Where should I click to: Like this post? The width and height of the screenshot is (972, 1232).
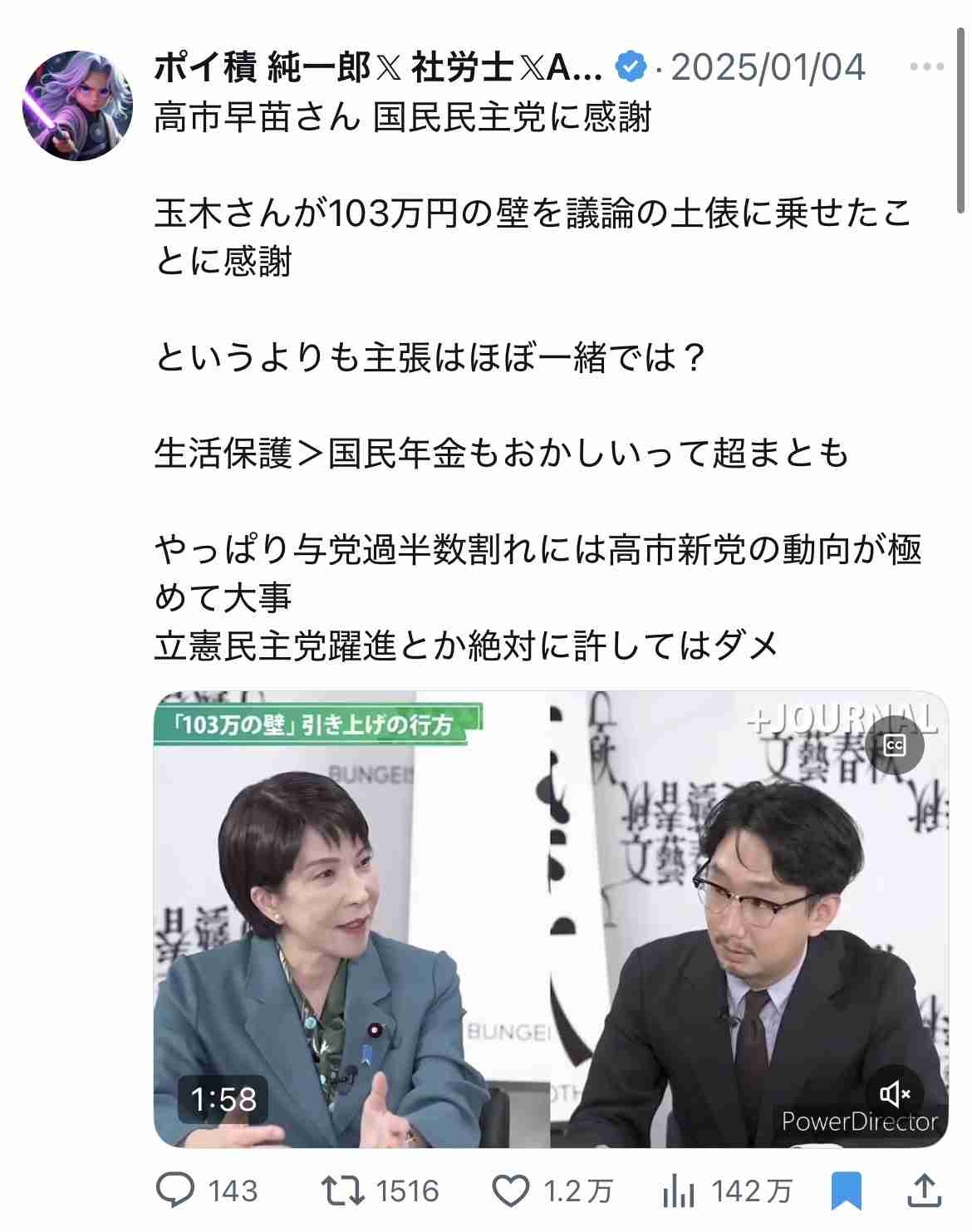[x=511, y=1190]
